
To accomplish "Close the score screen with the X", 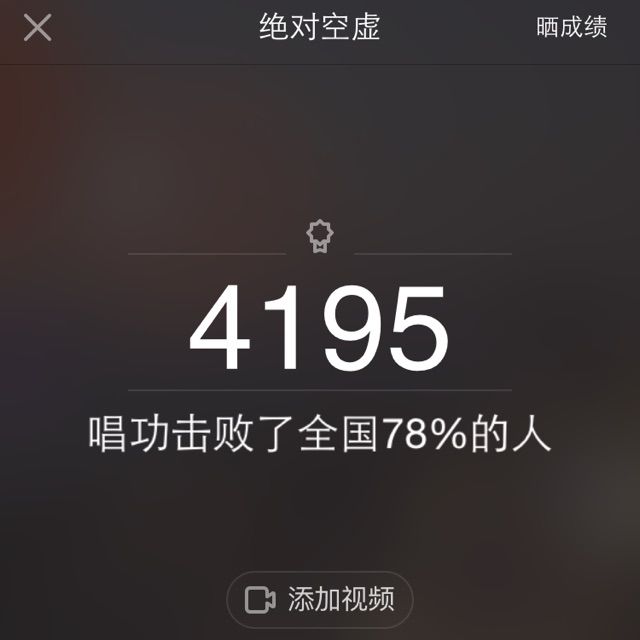I will 37,27.
